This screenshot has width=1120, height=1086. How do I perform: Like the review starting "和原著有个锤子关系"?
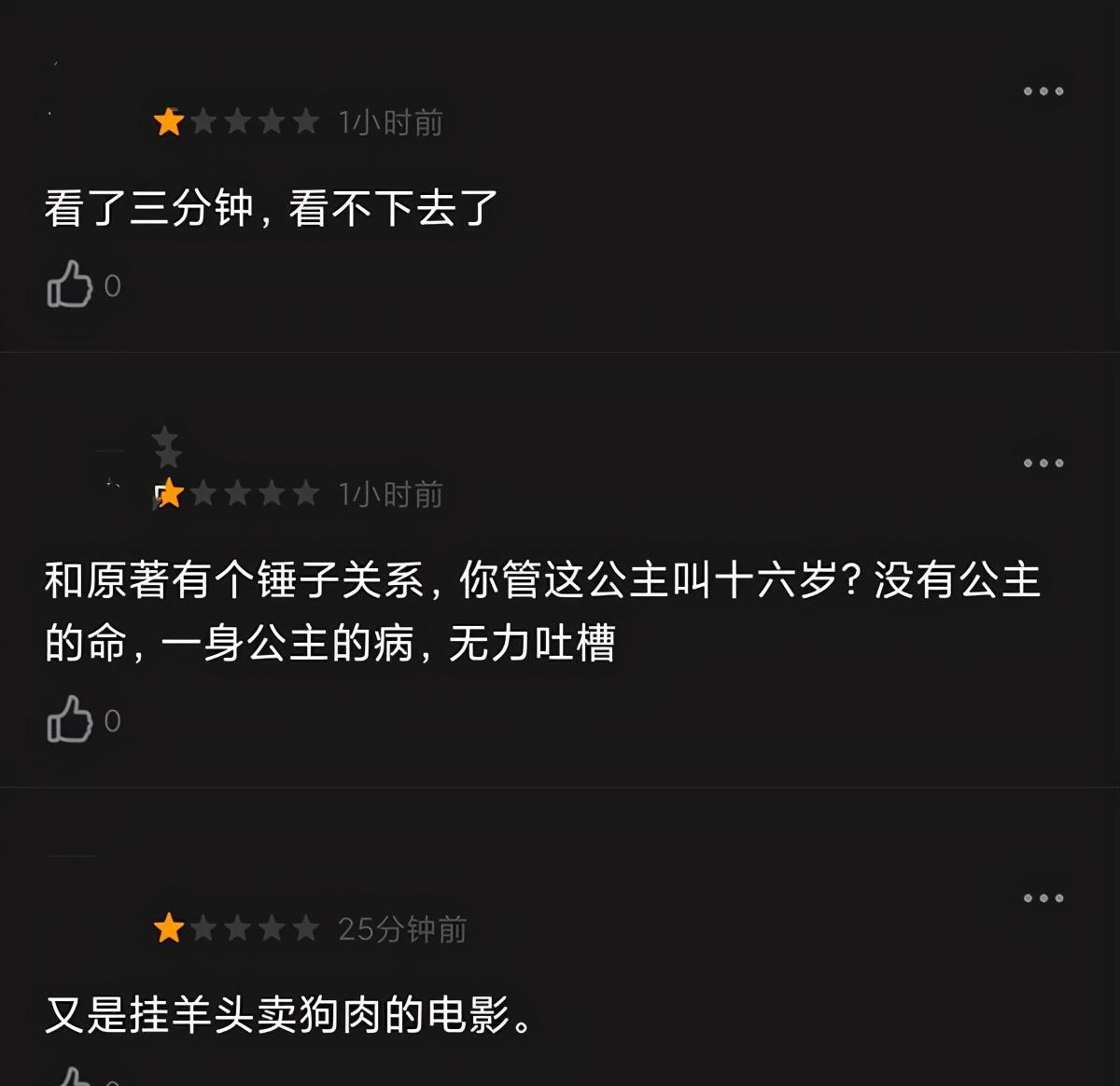[70, 719]
